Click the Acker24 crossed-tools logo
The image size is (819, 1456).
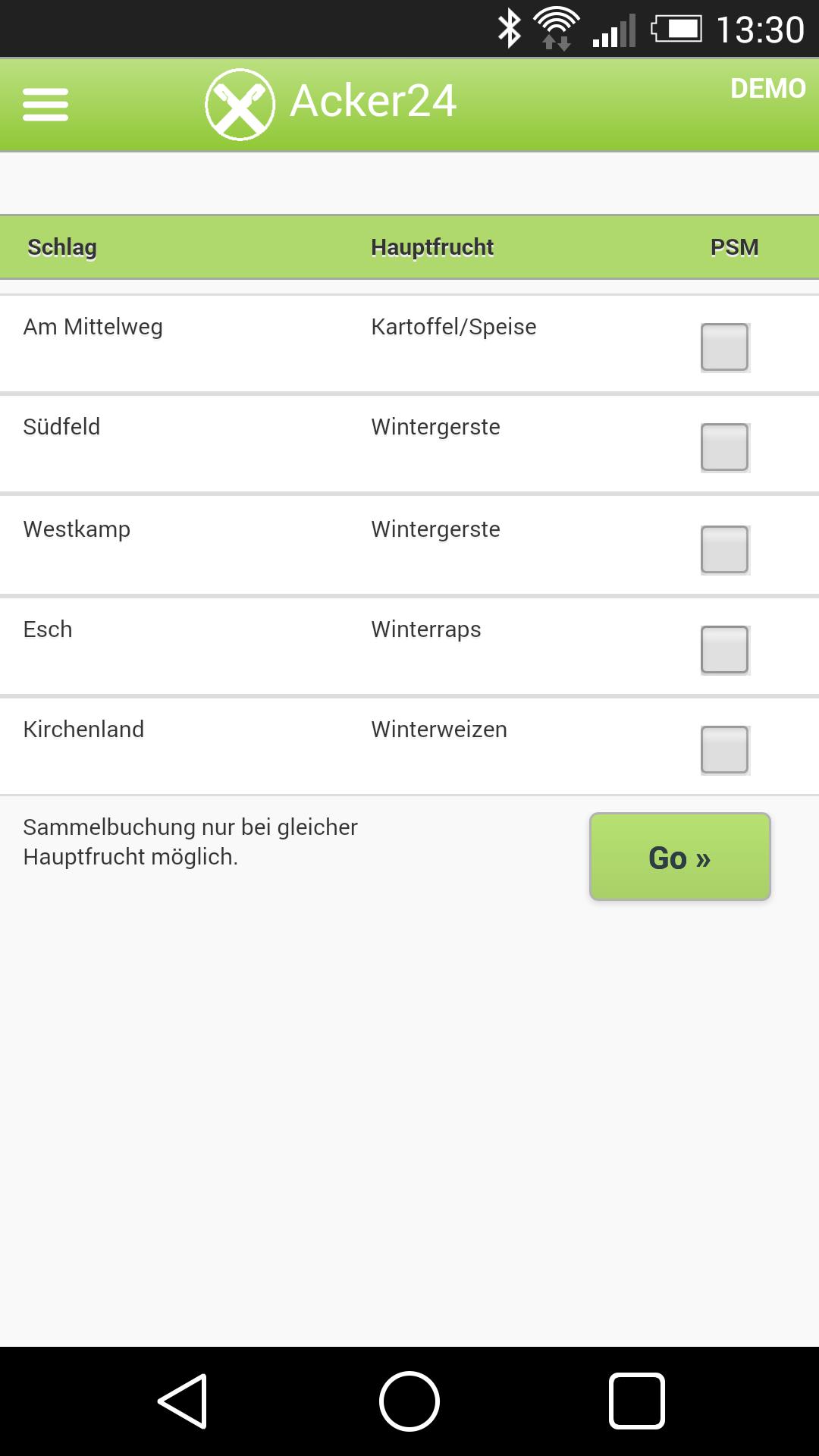[241, 104]
